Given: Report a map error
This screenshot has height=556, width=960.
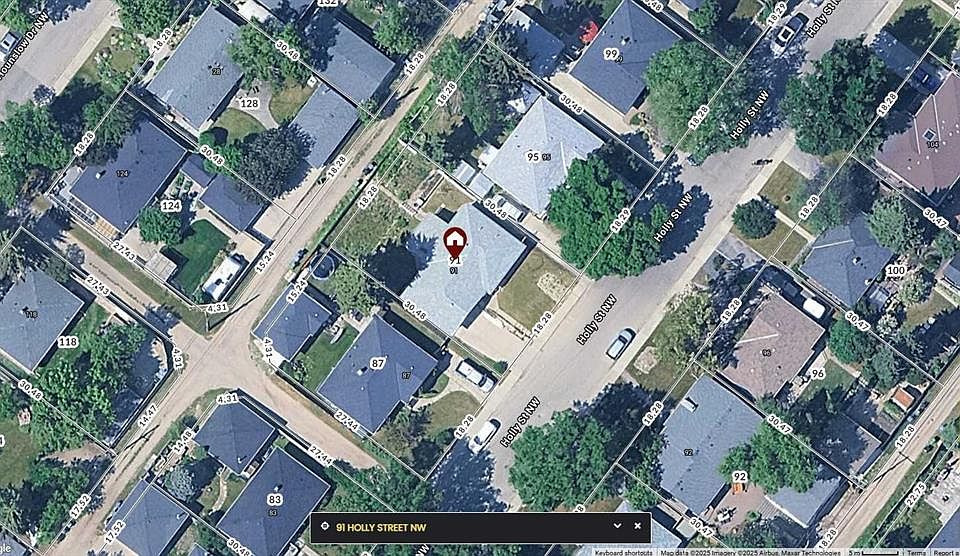Looking at the screenshot, I should coord(945,552).
